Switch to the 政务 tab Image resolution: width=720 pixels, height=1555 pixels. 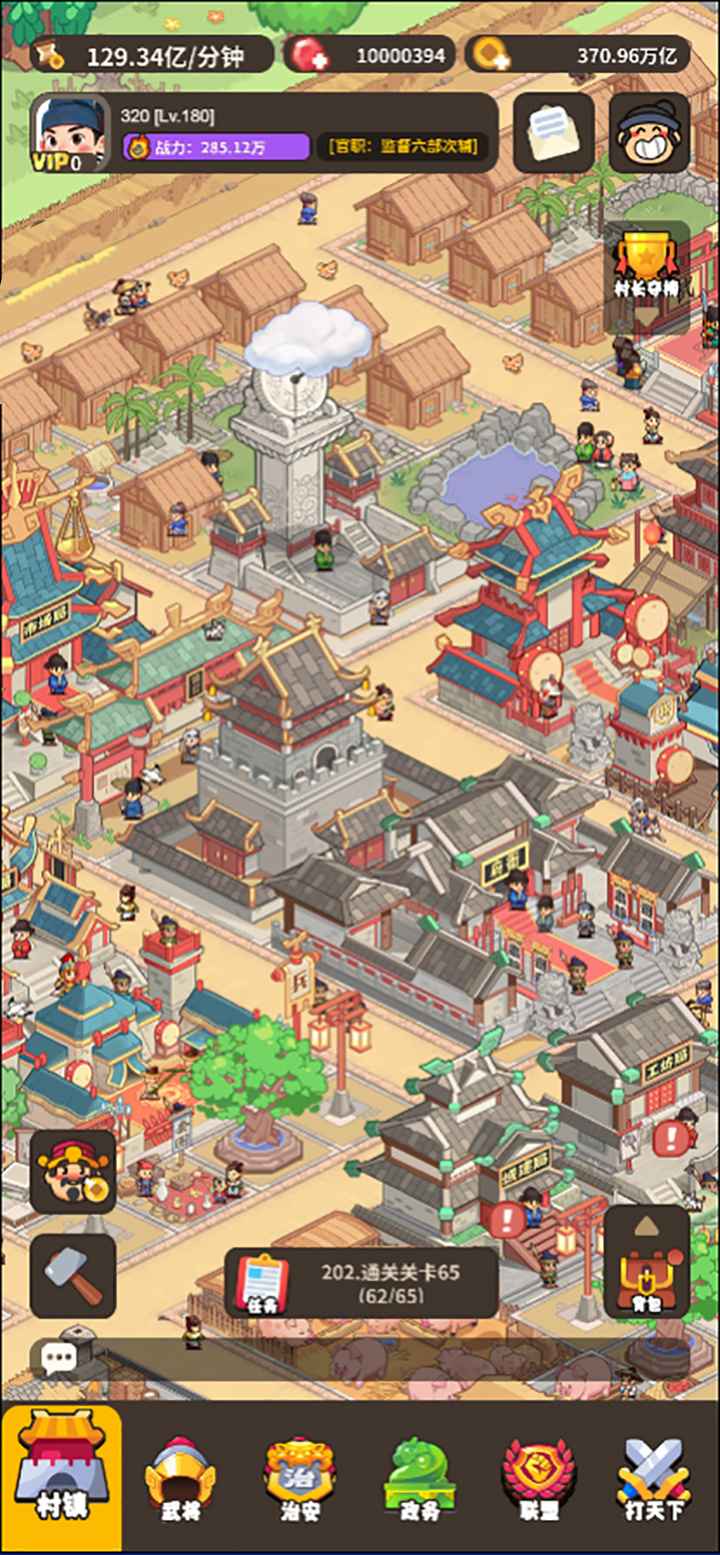(419, 1477)
